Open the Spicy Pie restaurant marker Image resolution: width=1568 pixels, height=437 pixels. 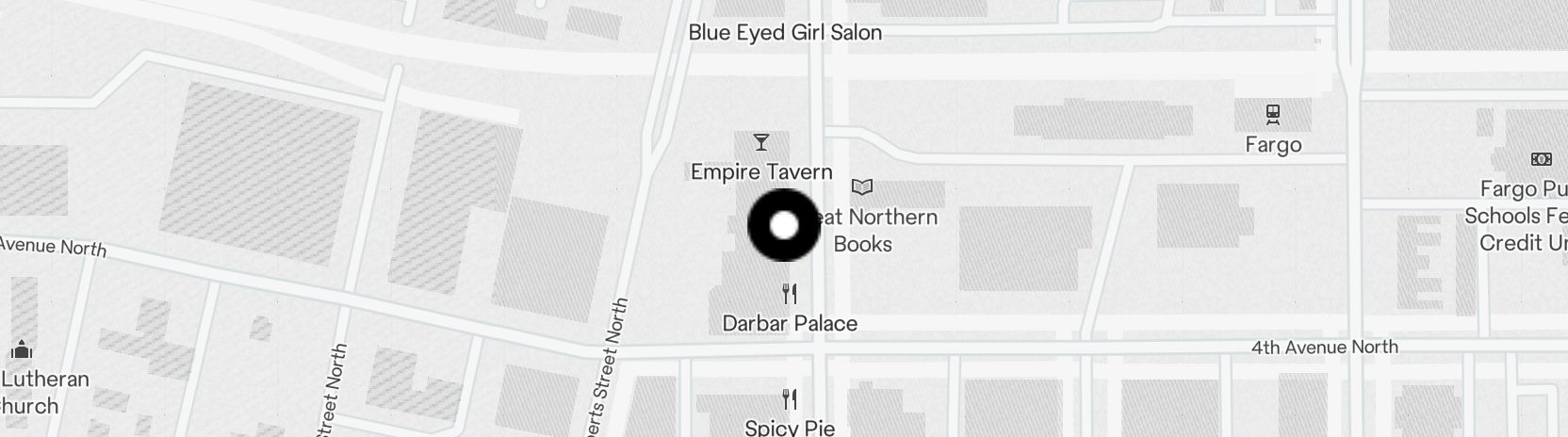(790, 399)
